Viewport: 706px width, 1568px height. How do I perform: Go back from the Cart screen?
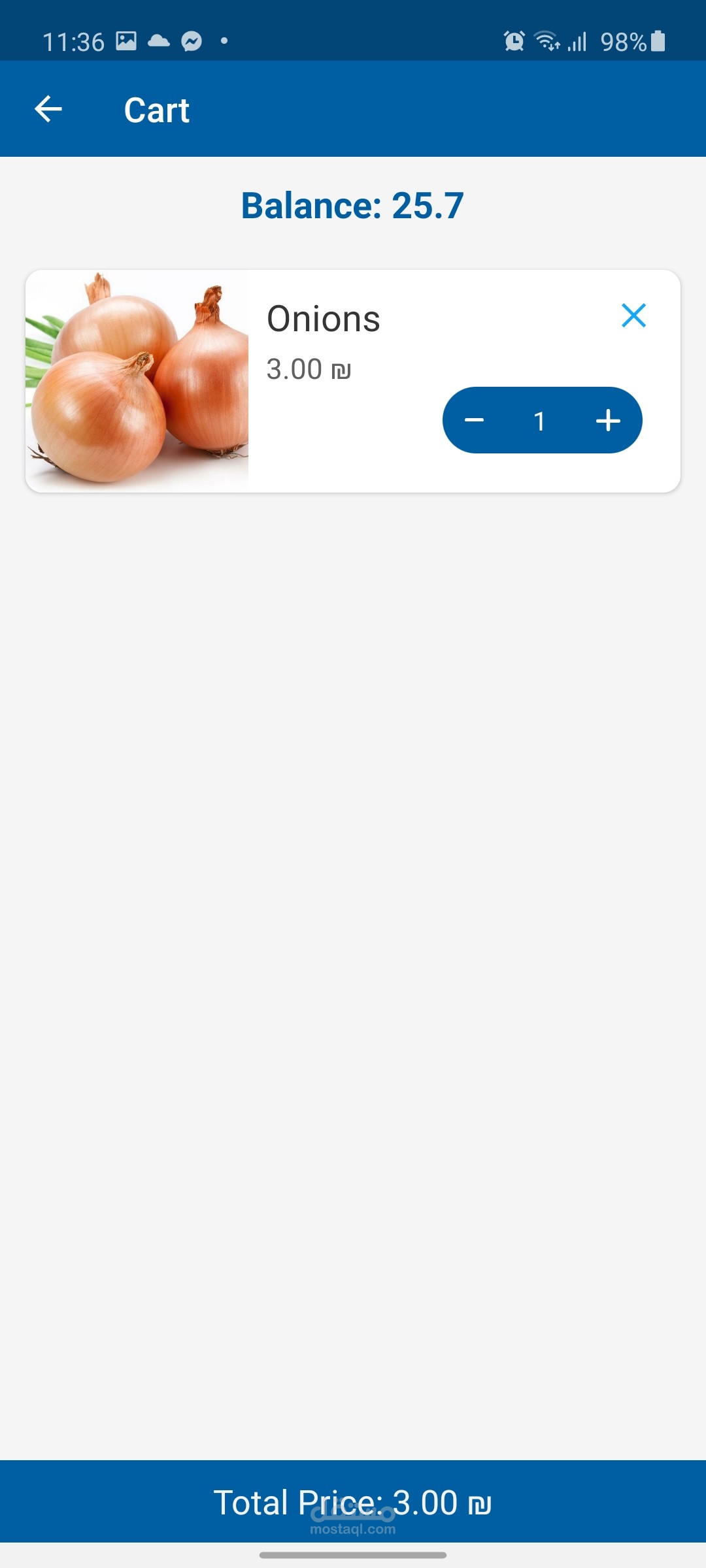[x=48, y=109]
